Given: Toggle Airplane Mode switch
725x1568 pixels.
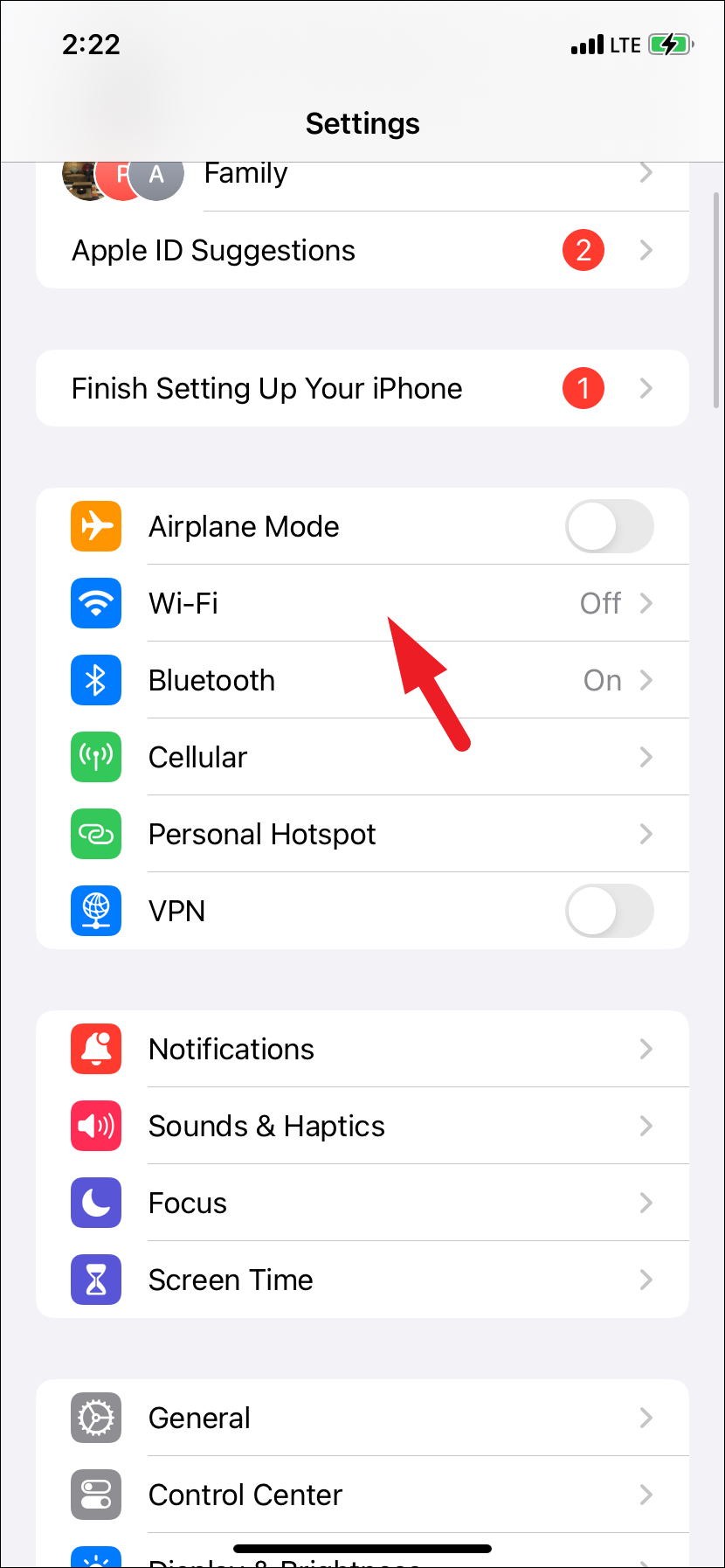Looking at the screenshot, I should 609,526.
